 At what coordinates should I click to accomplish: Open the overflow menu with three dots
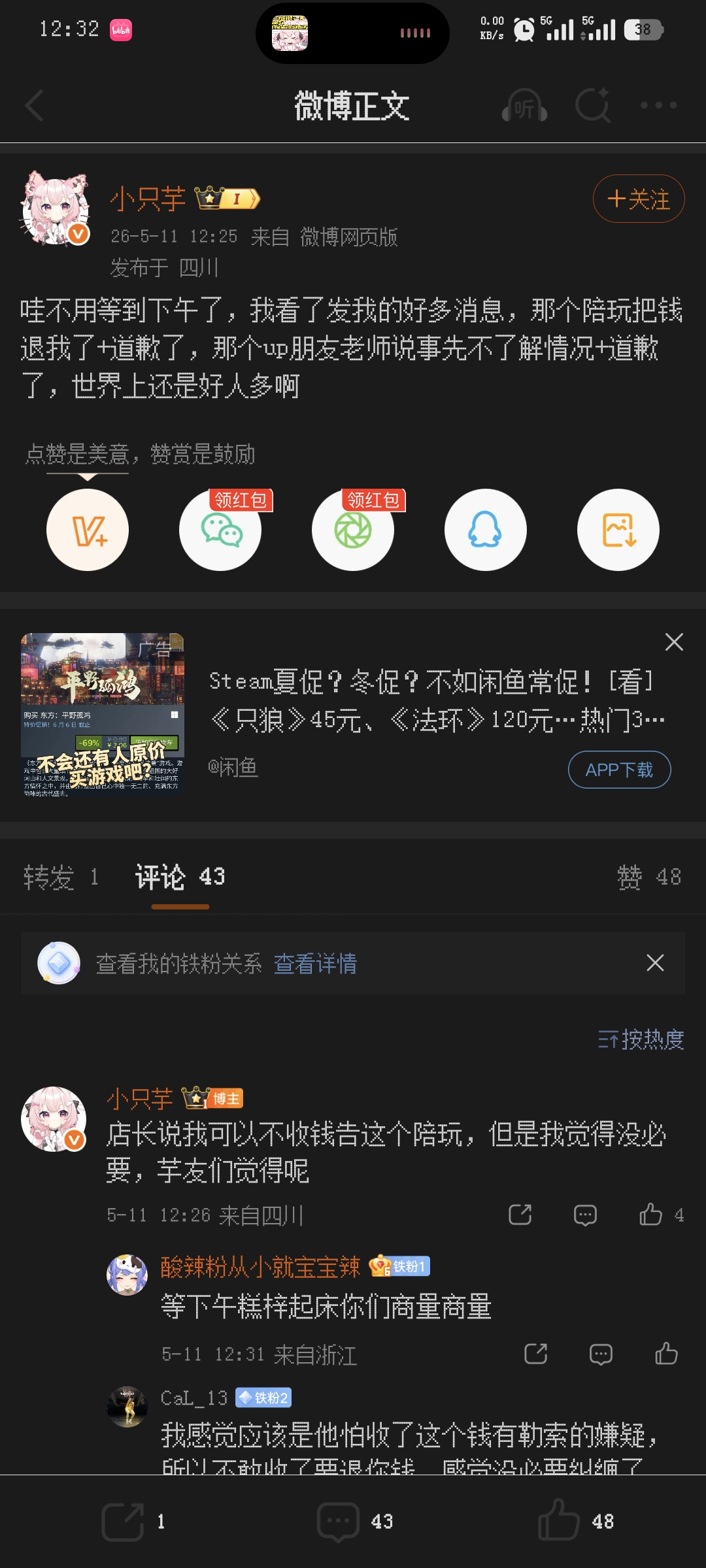tap(658, 105)
